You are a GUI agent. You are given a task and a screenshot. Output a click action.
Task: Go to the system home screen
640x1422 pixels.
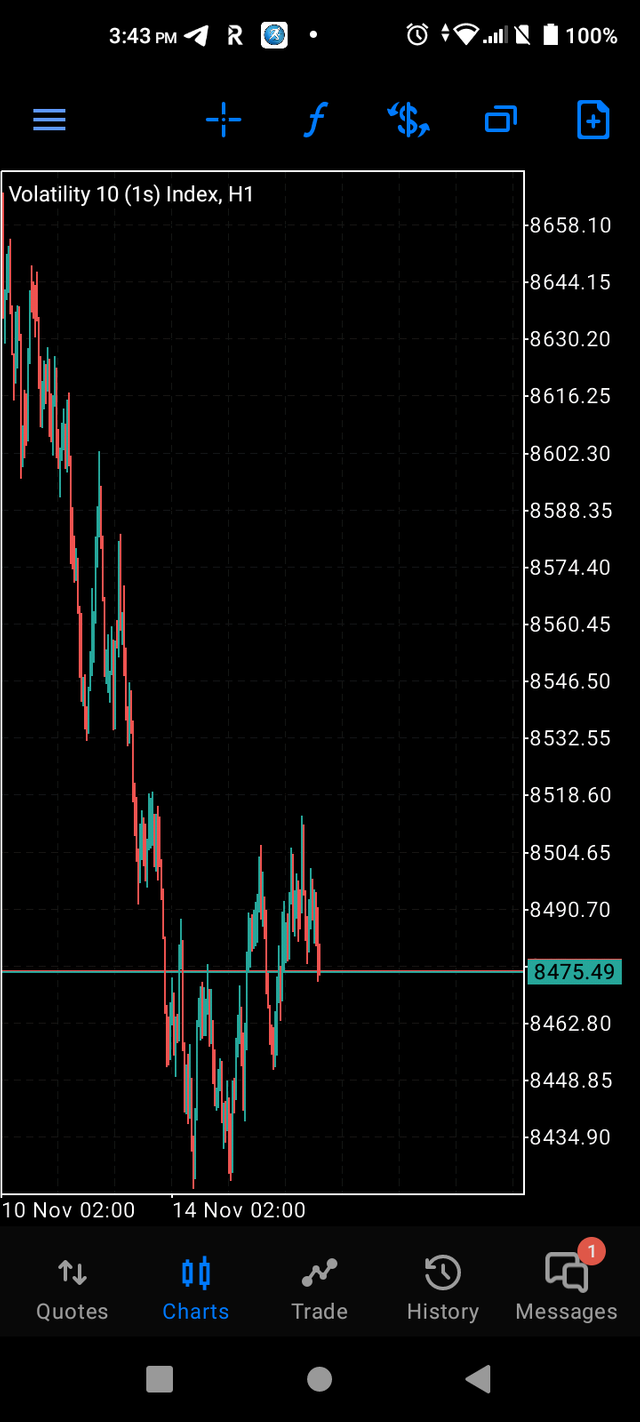(320, 1380)
